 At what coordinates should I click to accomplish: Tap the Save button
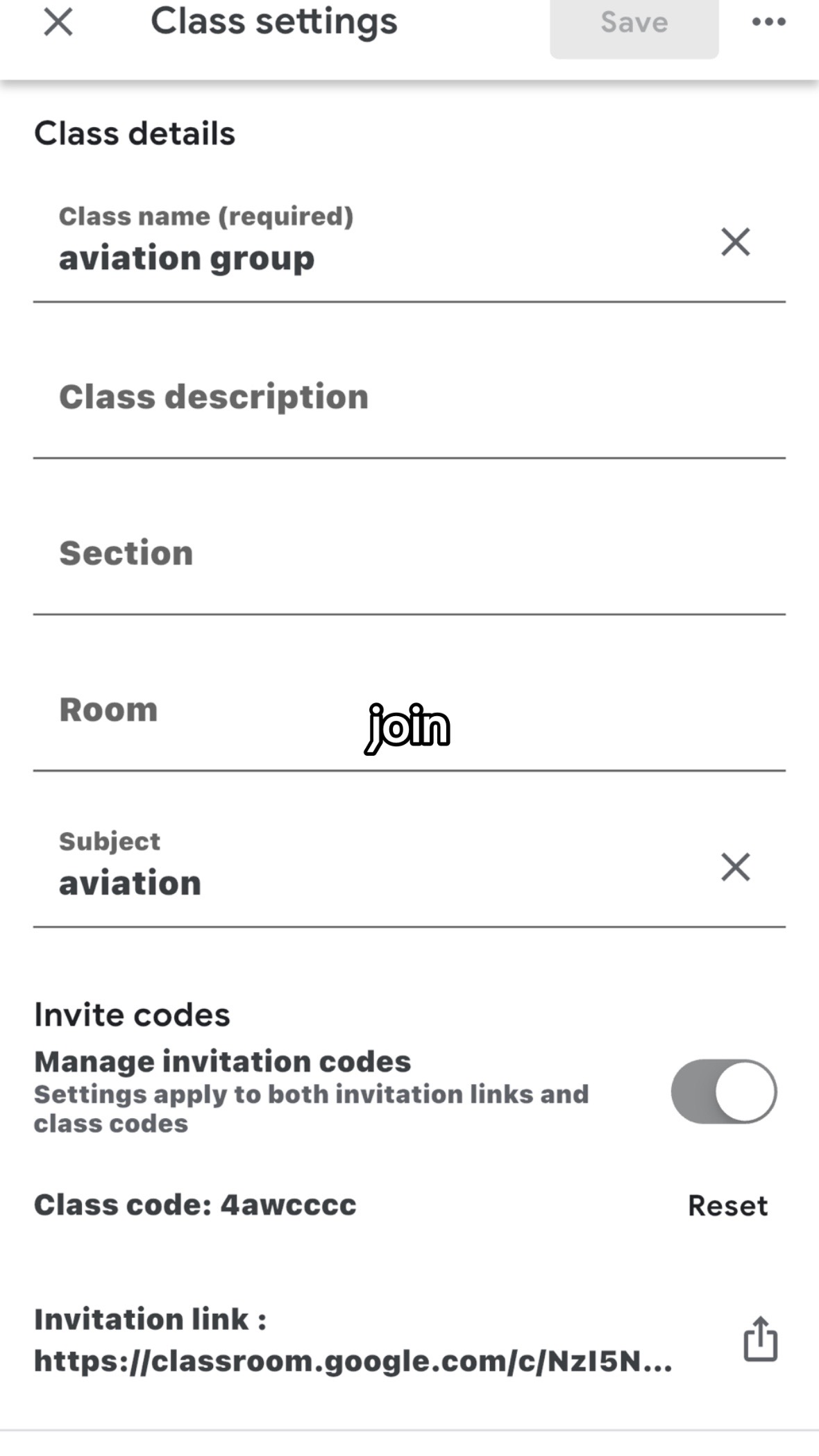tap(634, 24)
